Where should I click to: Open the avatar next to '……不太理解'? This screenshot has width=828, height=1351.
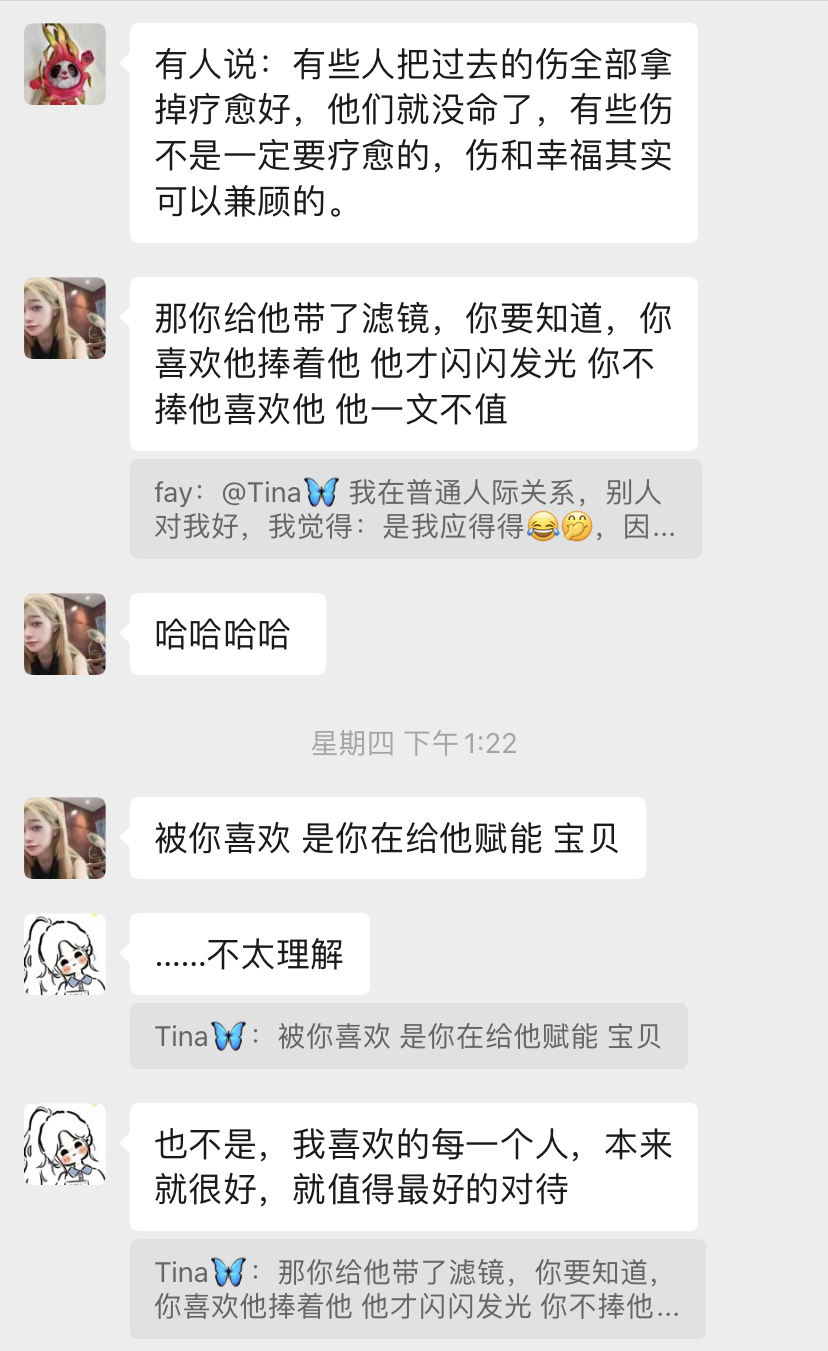tap(65, 954)
